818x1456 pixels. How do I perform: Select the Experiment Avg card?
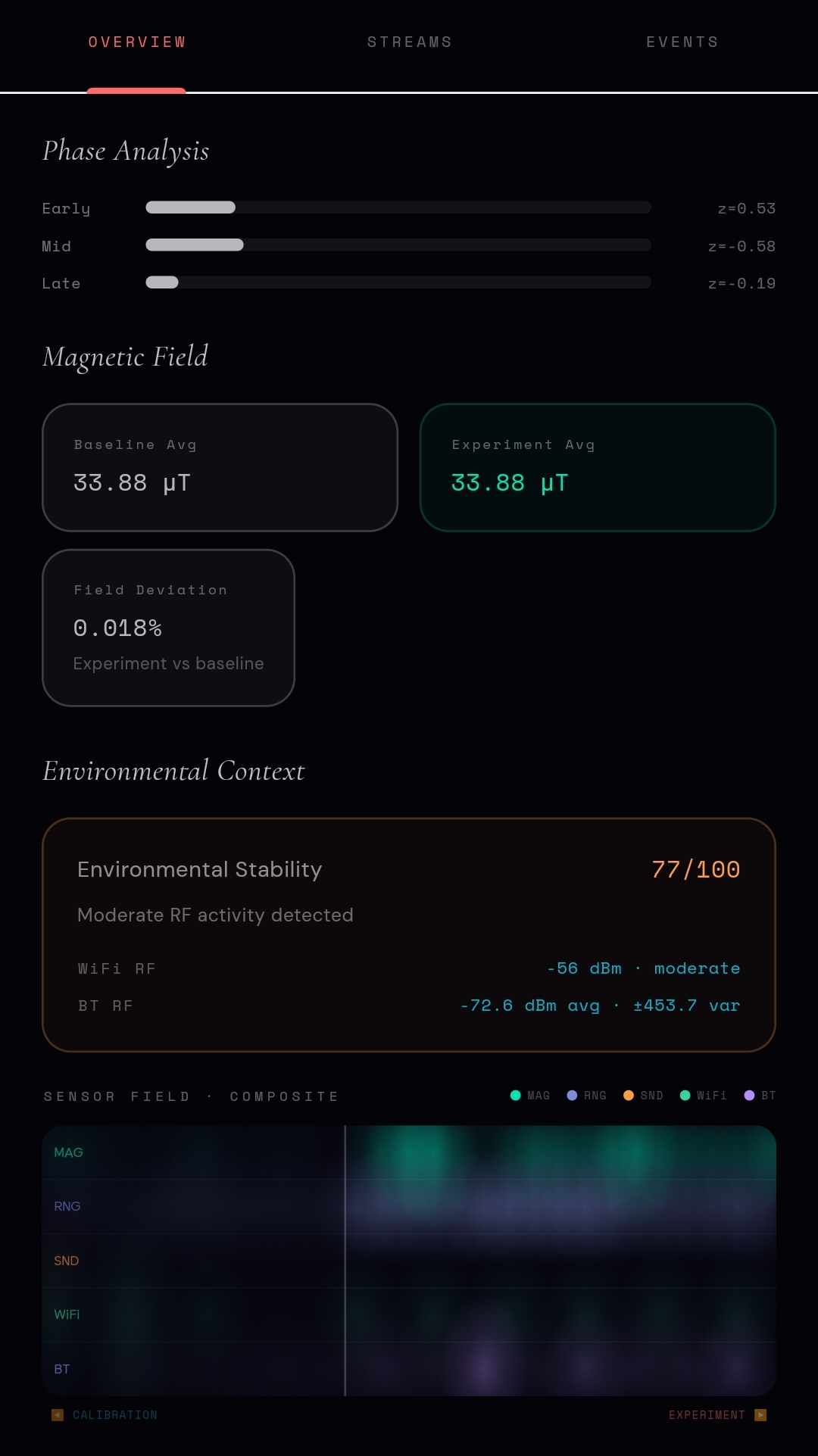tap(598, 466)
